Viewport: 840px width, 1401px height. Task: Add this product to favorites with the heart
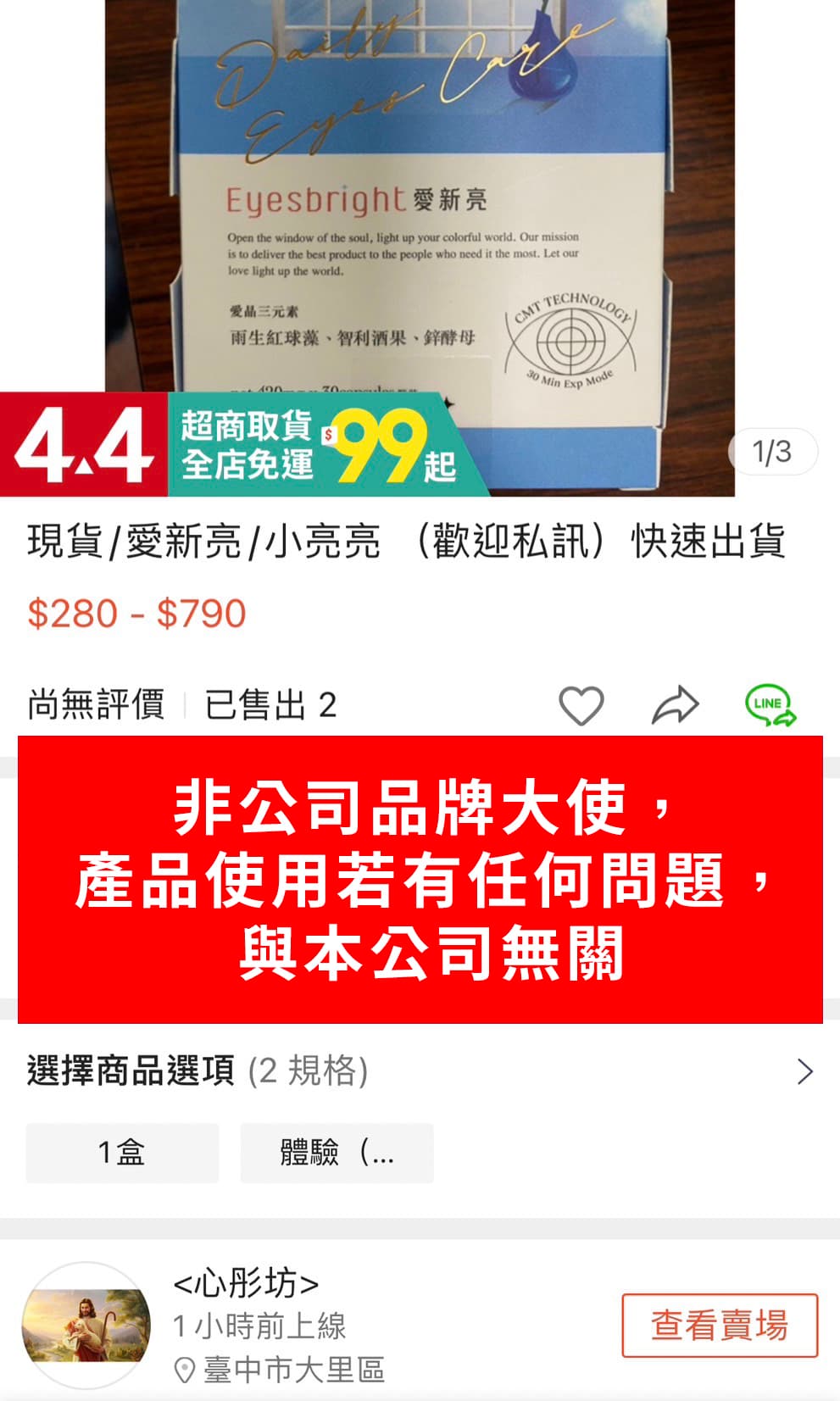click(x=581, y=705)
